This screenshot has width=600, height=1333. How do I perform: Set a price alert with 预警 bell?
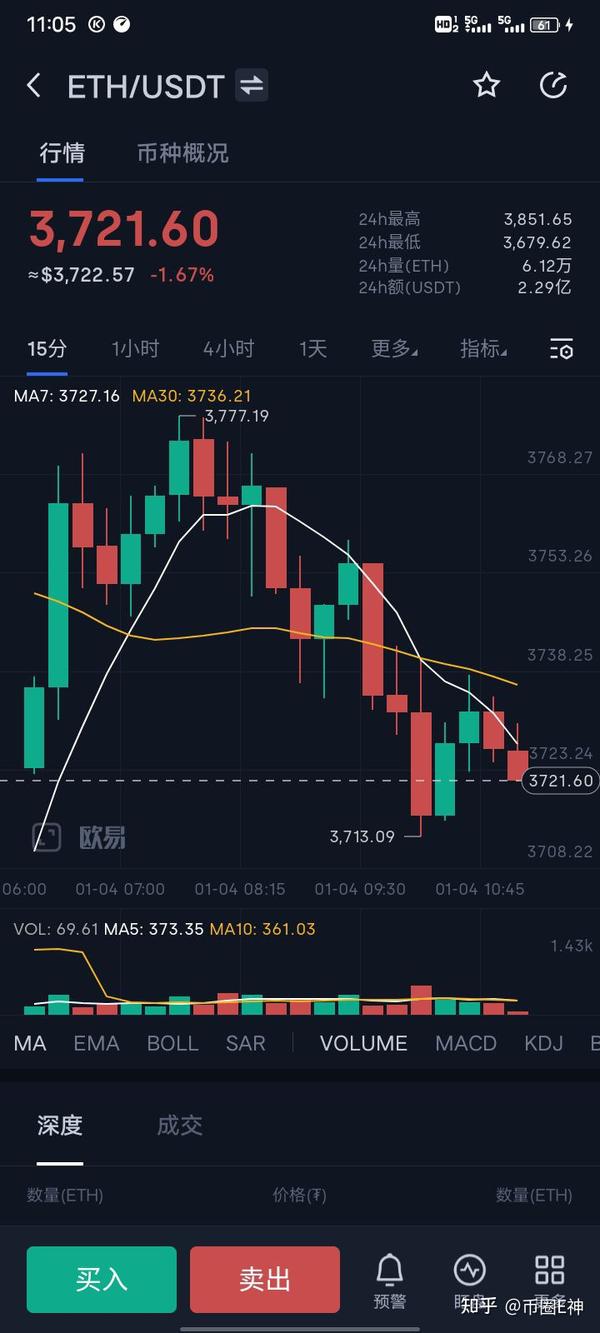click(x=390, y=1280)
